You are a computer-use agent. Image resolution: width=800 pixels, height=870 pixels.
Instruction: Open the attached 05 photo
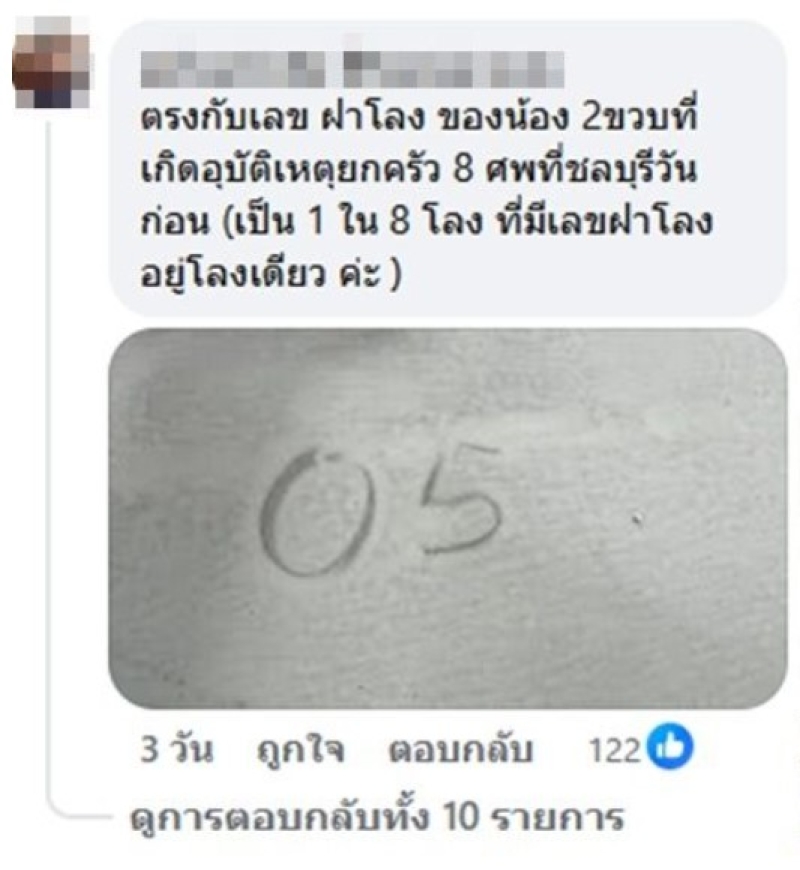447,518
